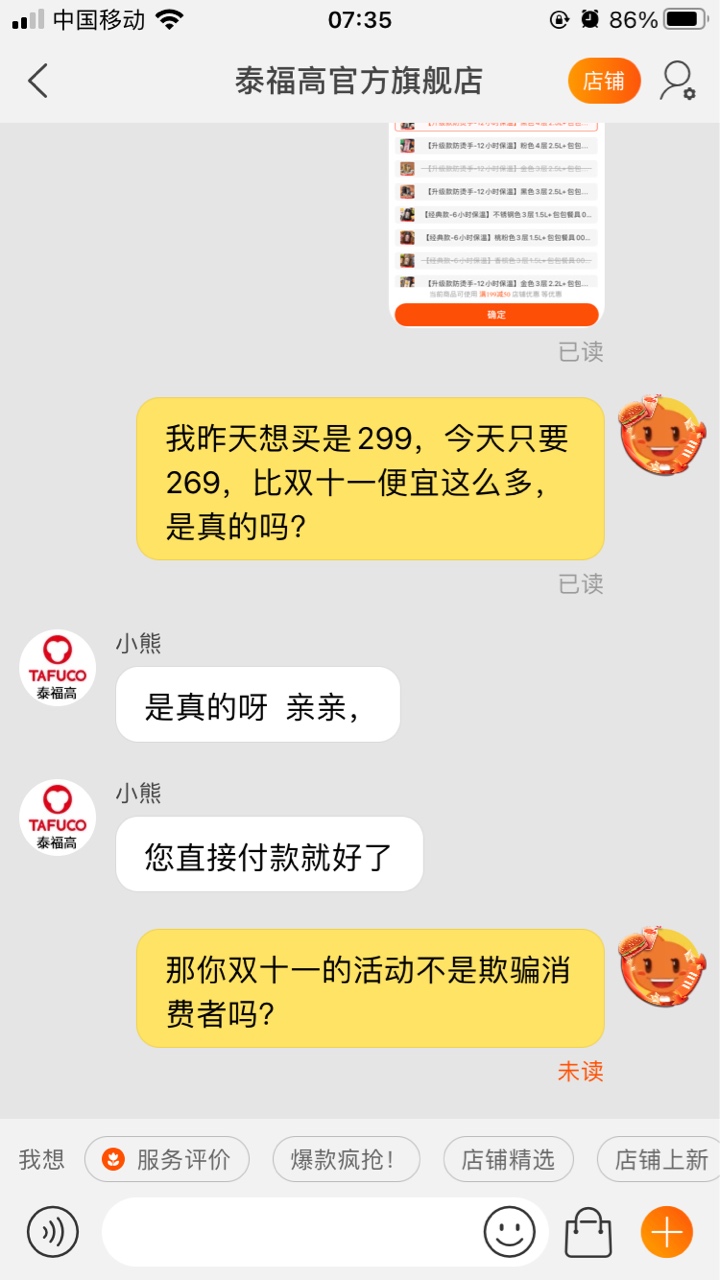The width and height of the screenshot is (720, 1280).
Task: View 小熊 customer service avatar
Action: coord(58,667)
